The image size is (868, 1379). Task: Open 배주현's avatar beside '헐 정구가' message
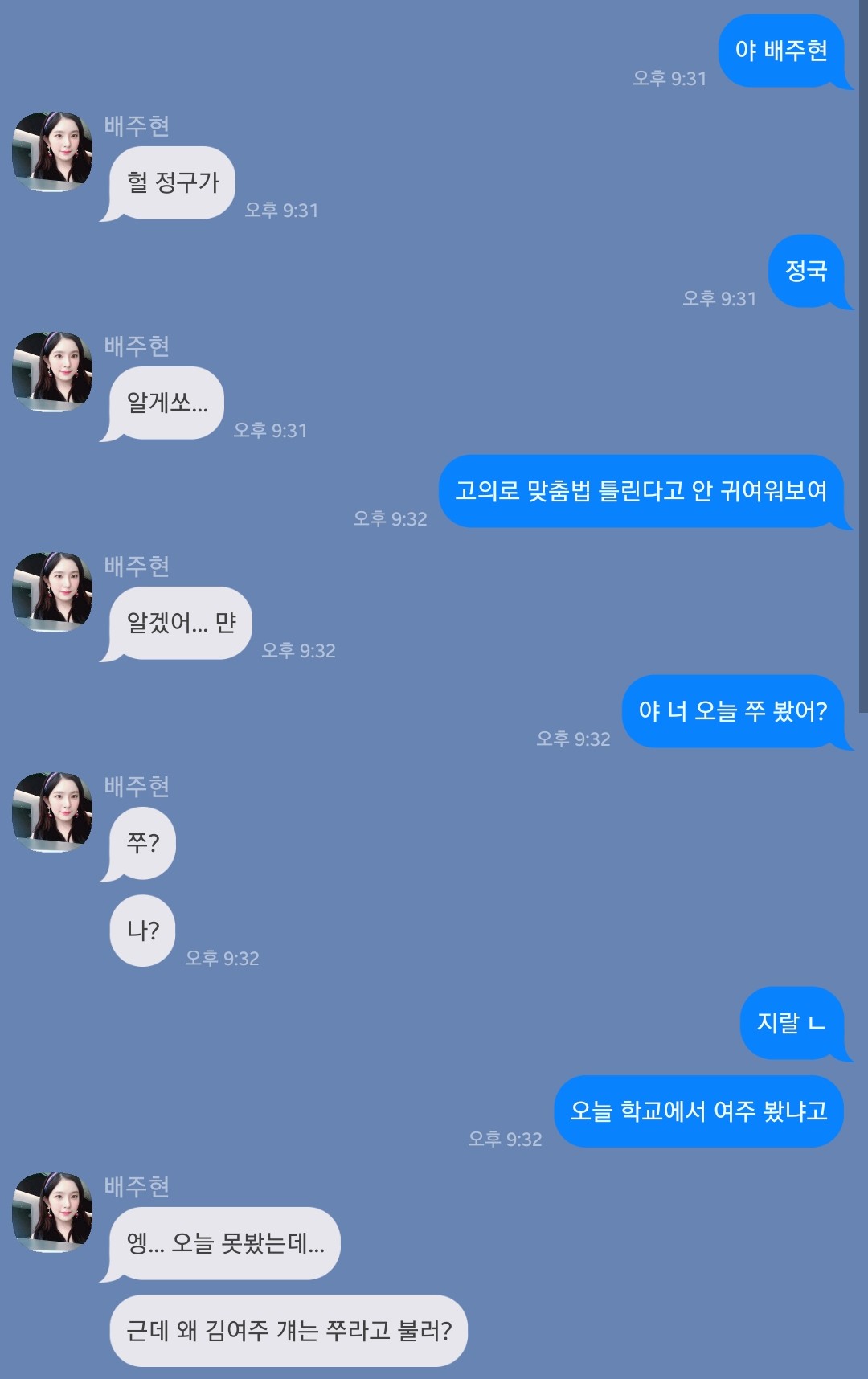[52, 152]
